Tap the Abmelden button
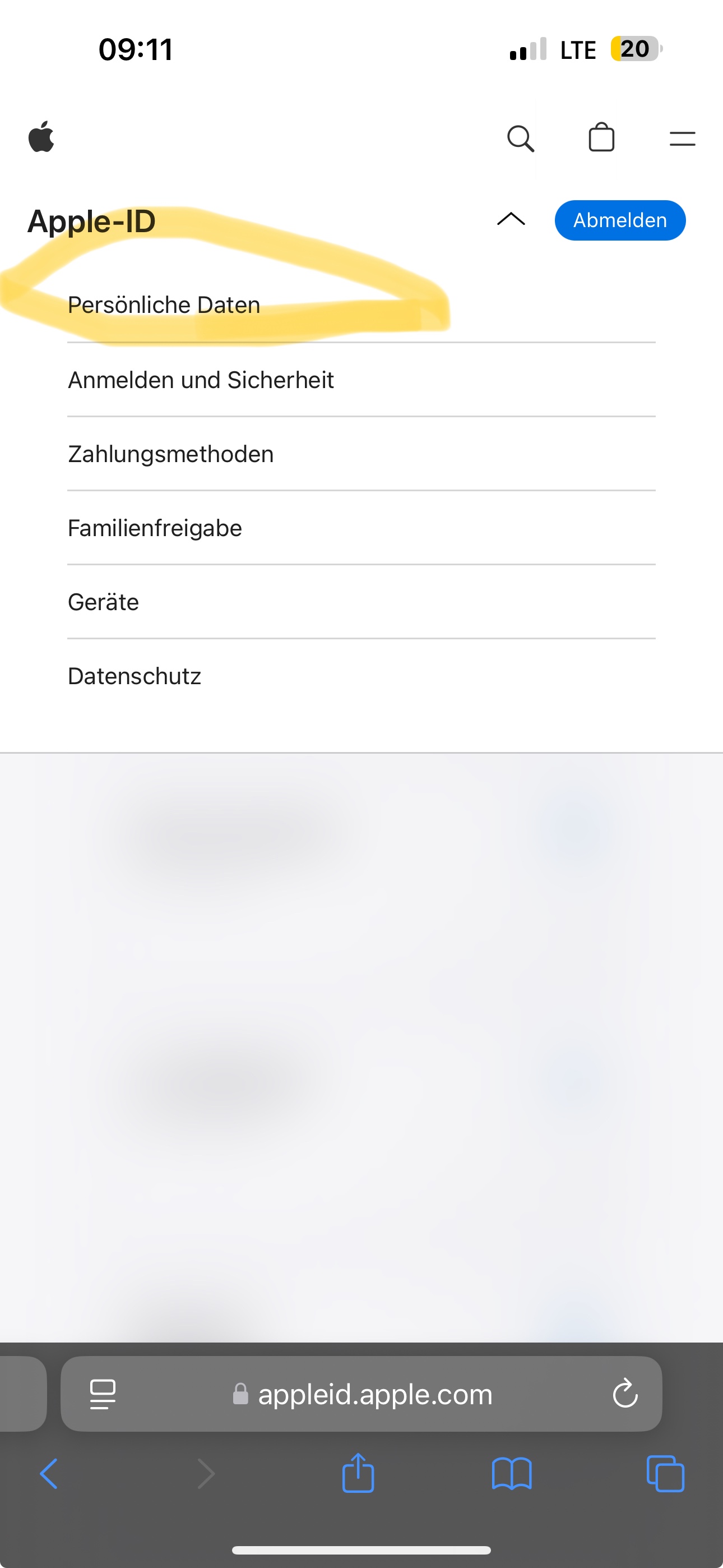 coord(620,220)
